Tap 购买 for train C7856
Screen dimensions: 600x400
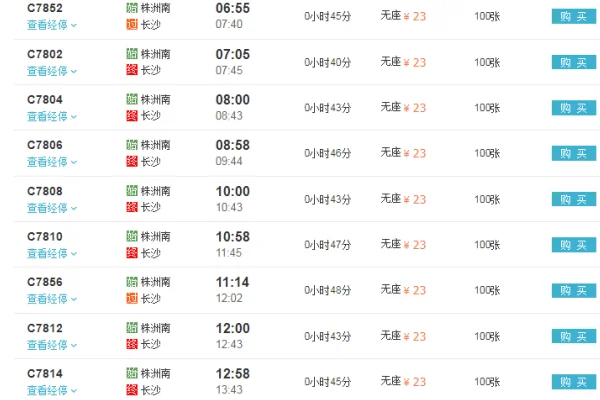(573, 290)
